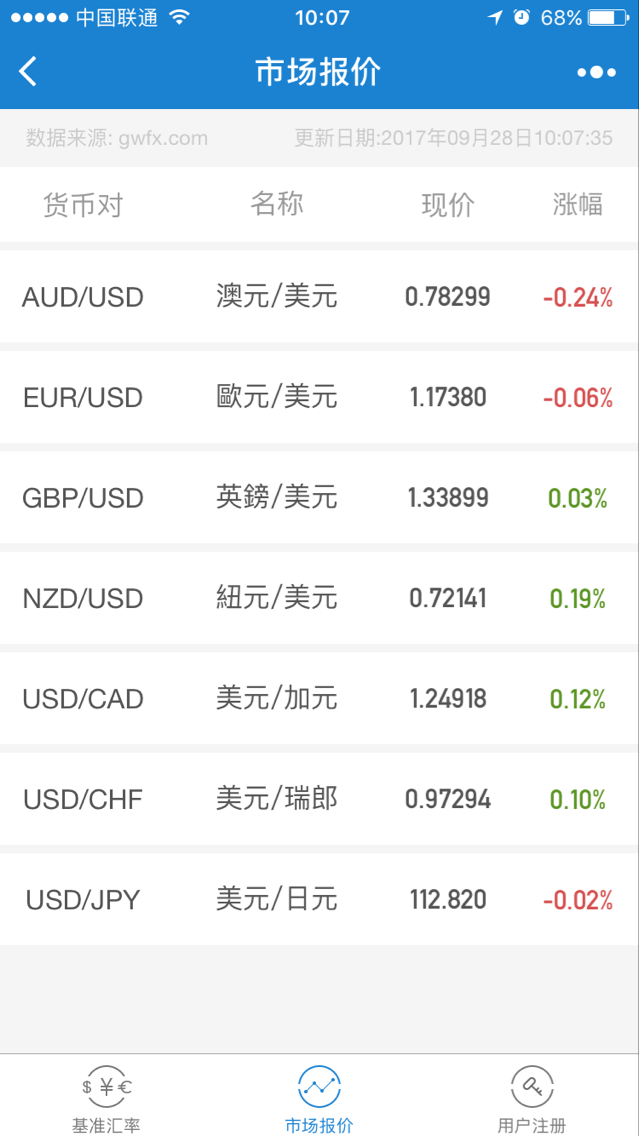Open the three-dot more menu
Viewport: 639px width, 1136px height.
click(596, 72)
